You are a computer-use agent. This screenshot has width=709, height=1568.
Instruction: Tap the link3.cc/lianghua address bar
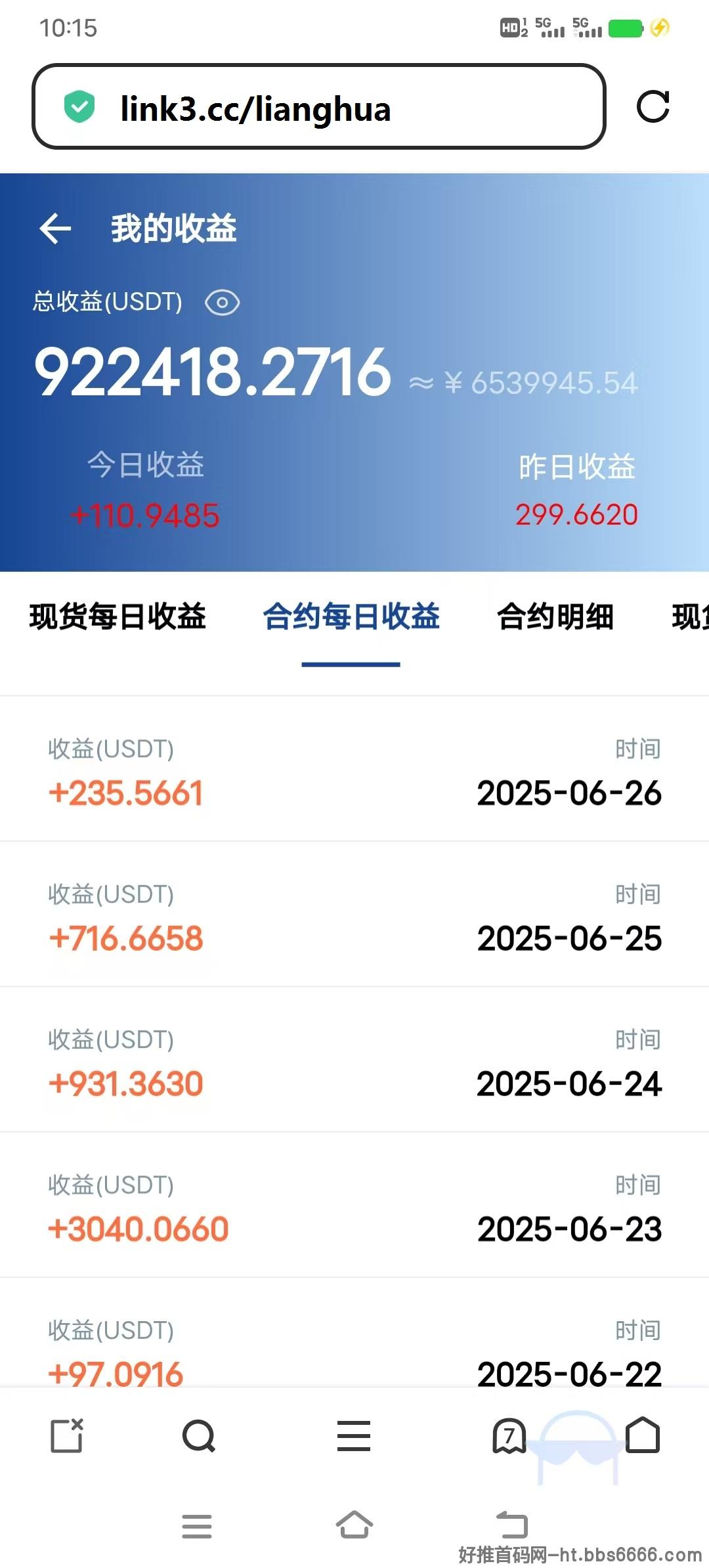[318, 107]
